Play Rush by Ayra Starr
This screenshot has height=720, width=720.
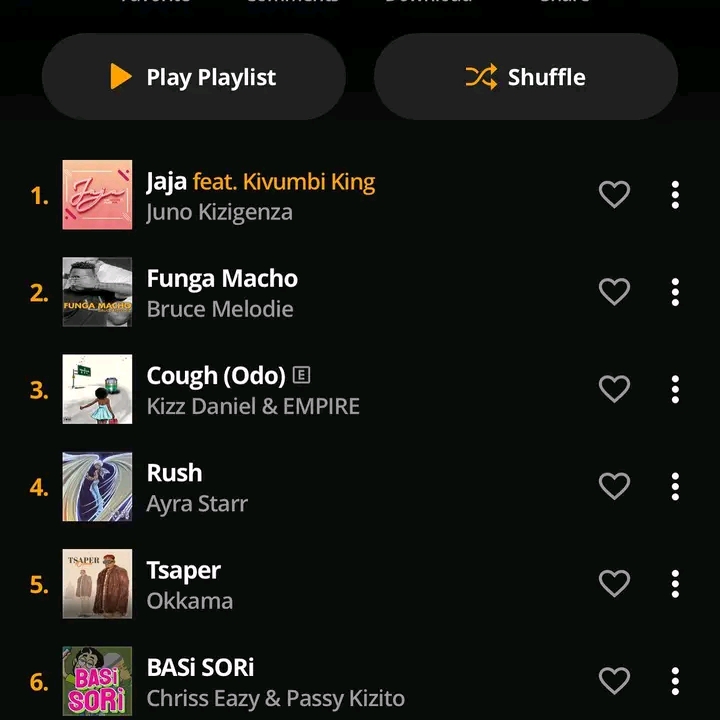(197, 487)
